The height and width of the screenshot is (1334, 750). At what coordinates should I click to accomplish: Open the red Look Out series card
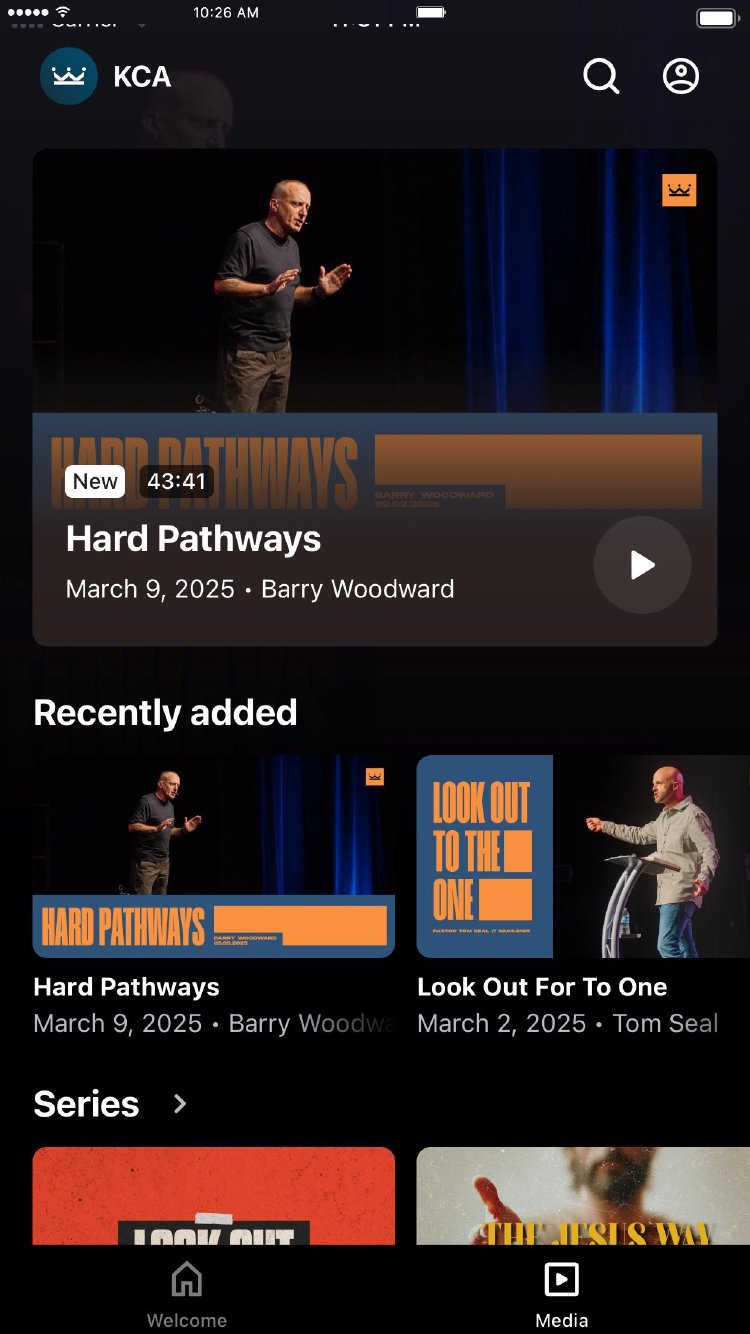(214, 1196)
